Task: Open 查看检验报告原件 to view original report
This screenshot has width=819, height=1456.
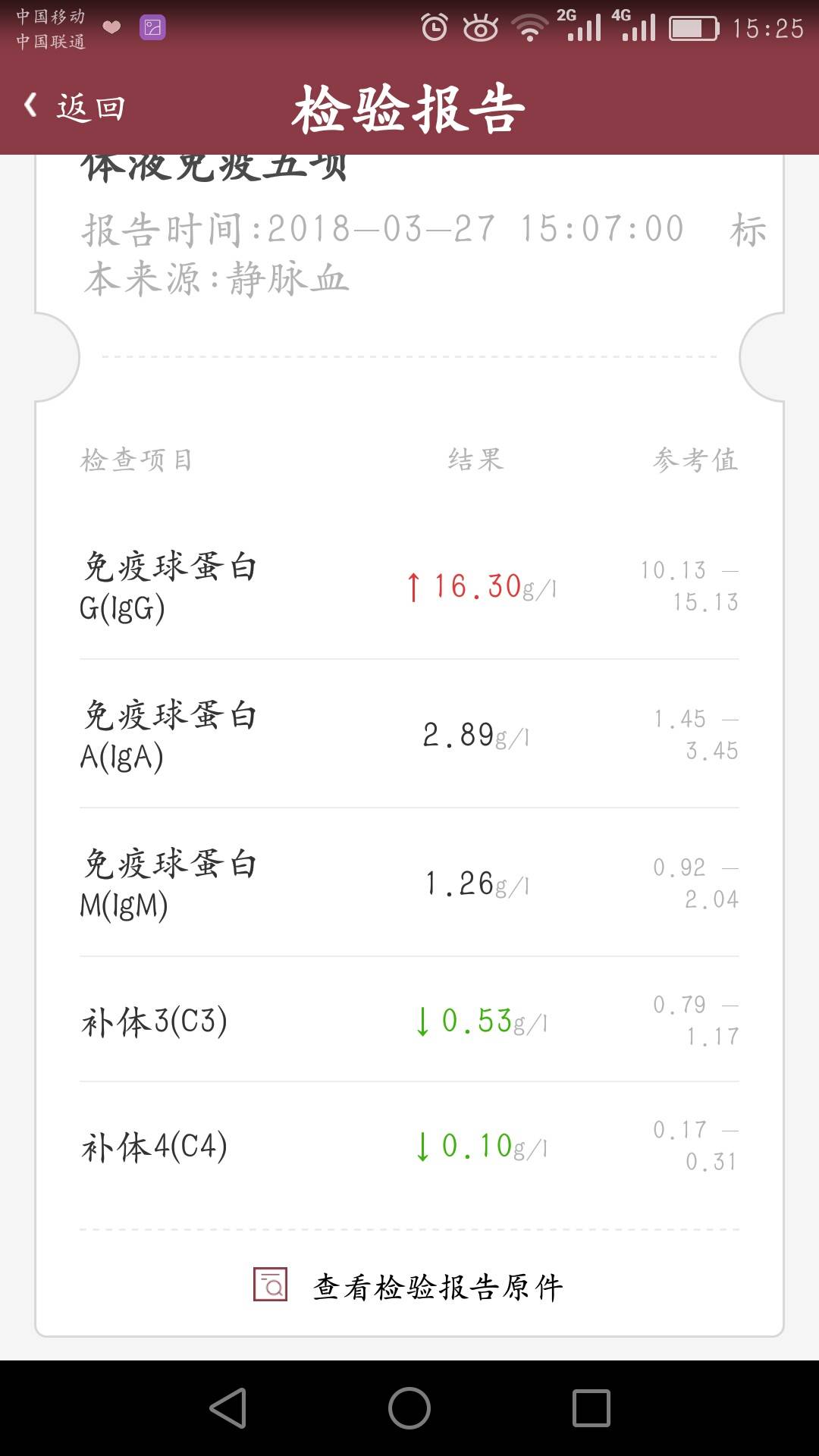Action: [438, 1282]
